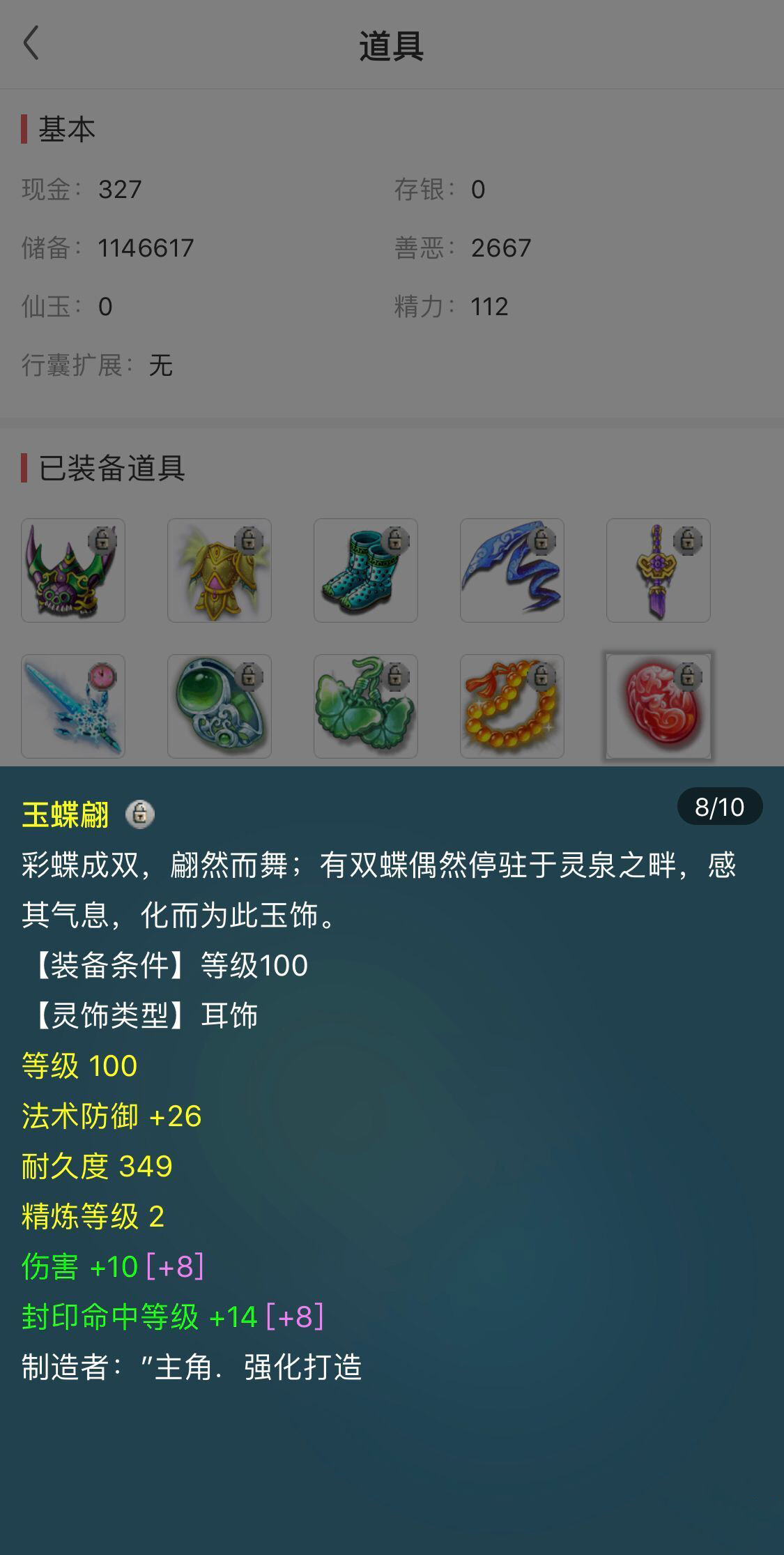The height and width of the screenshot is (1555, 784).
Task: Select the jade butterfly earring item
Action: pyautogui.click(x=366, y=706)
